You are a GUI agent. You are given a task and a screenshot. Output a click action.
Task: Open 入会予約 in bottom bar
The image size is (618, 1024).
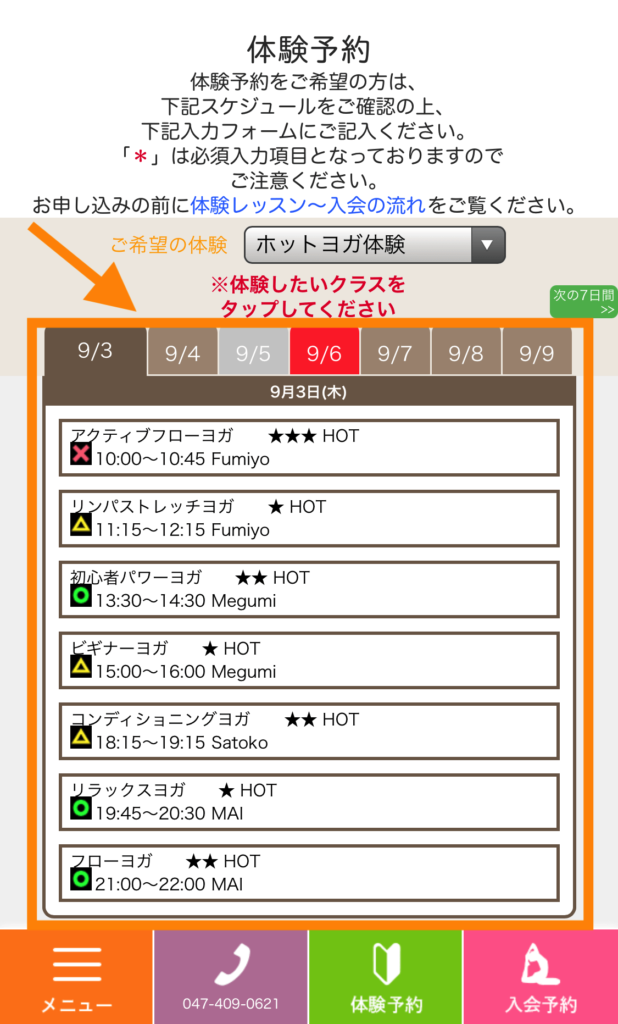541,978
